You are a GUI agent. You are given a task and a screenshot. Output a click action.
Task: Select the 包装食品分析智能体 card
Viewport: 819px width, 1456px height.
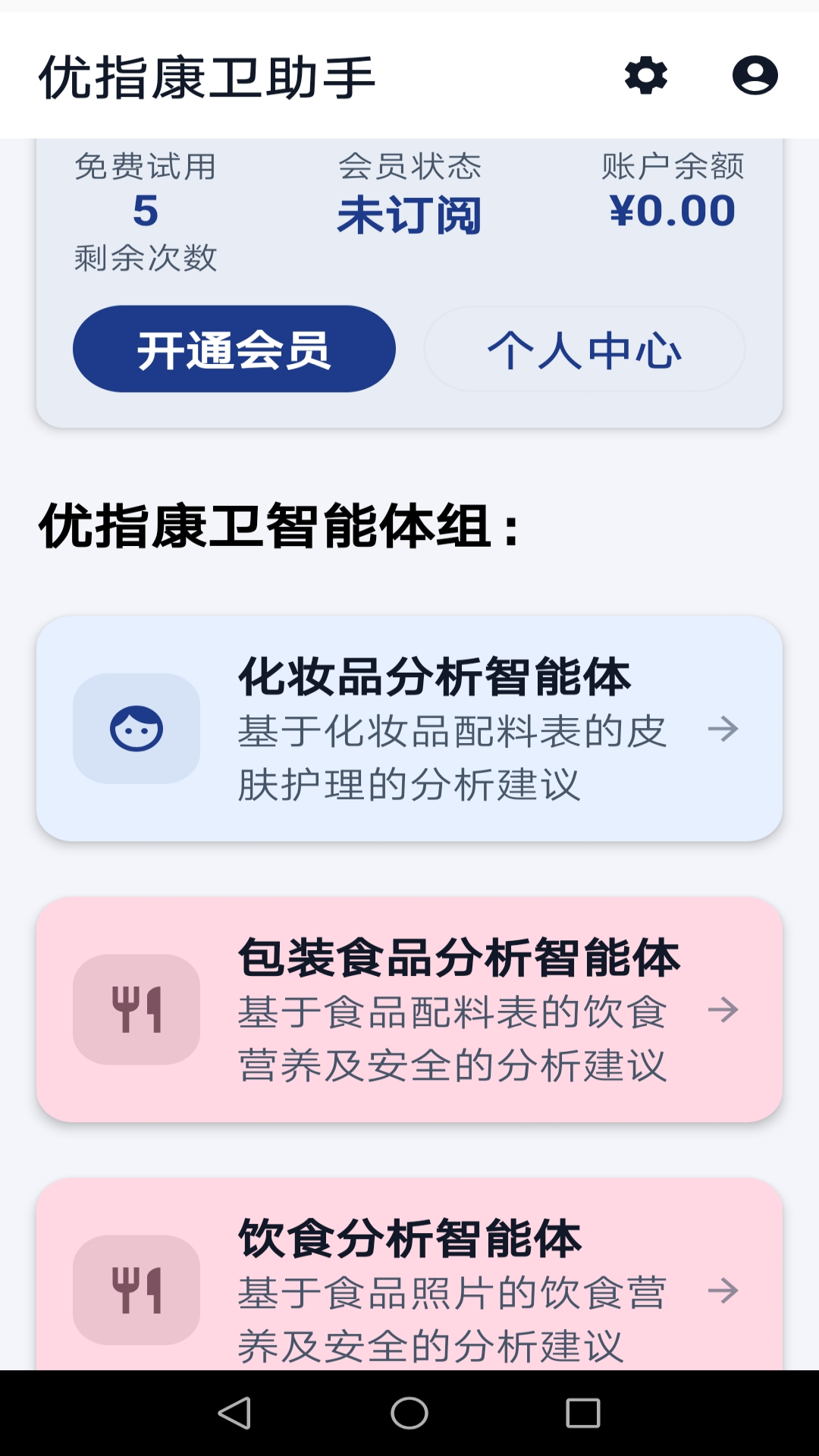tap(409, 1009)
